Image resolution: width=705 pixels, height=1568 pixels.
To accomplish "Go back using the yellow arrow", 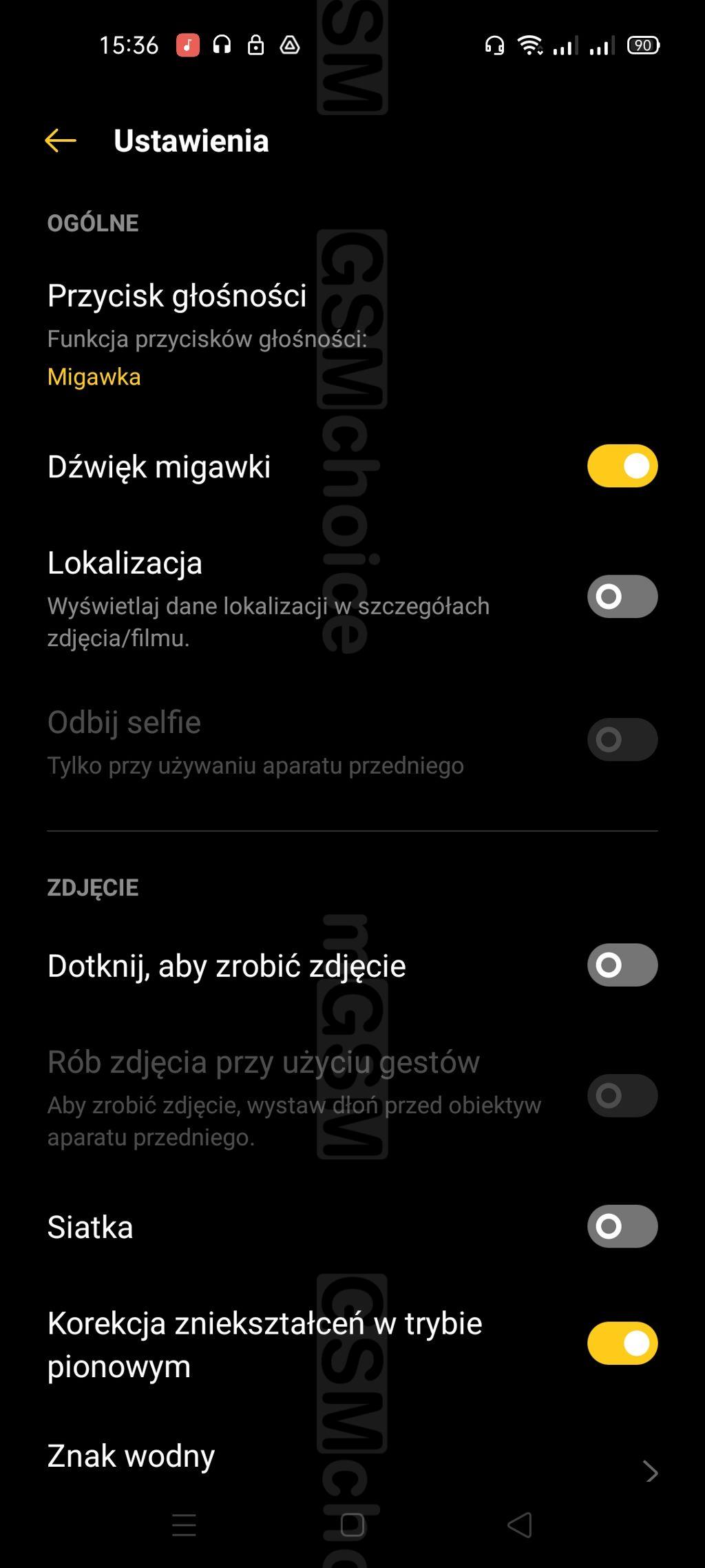I will [x=61, y=141].
